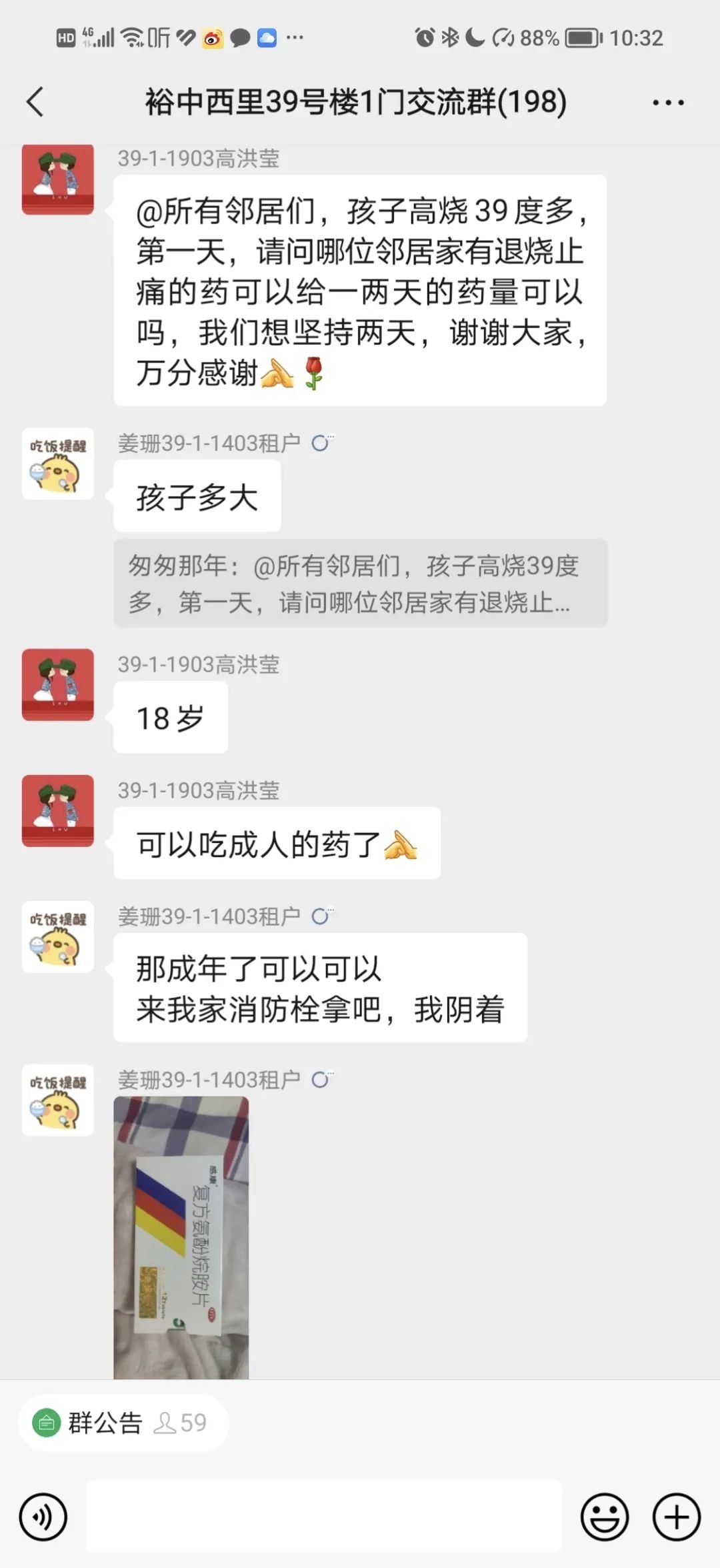The height and width of the screenshot is (1568, 720).
Task: Go back from the group chat
Action: coord(35,102)
